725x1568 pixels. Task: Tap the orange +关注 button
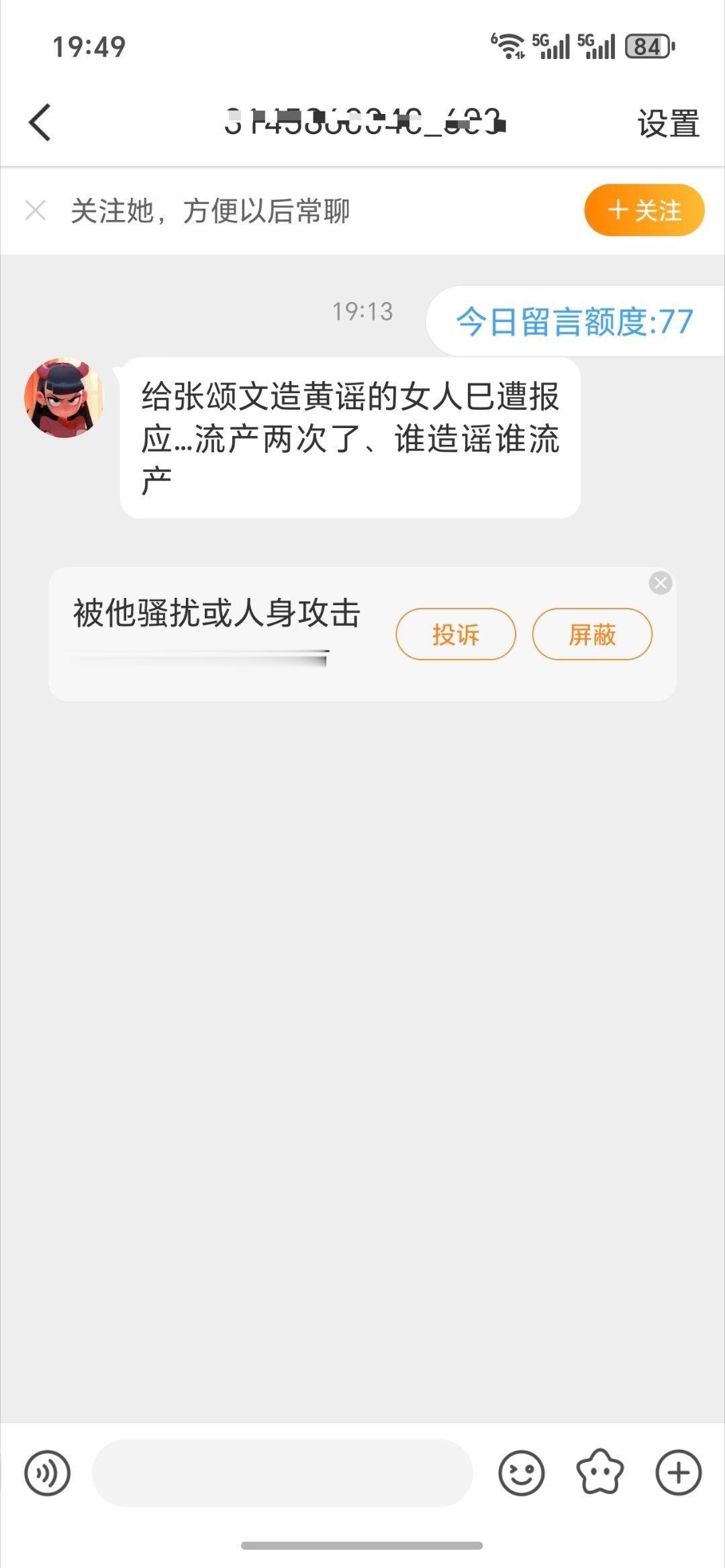(x=644, y=211)
